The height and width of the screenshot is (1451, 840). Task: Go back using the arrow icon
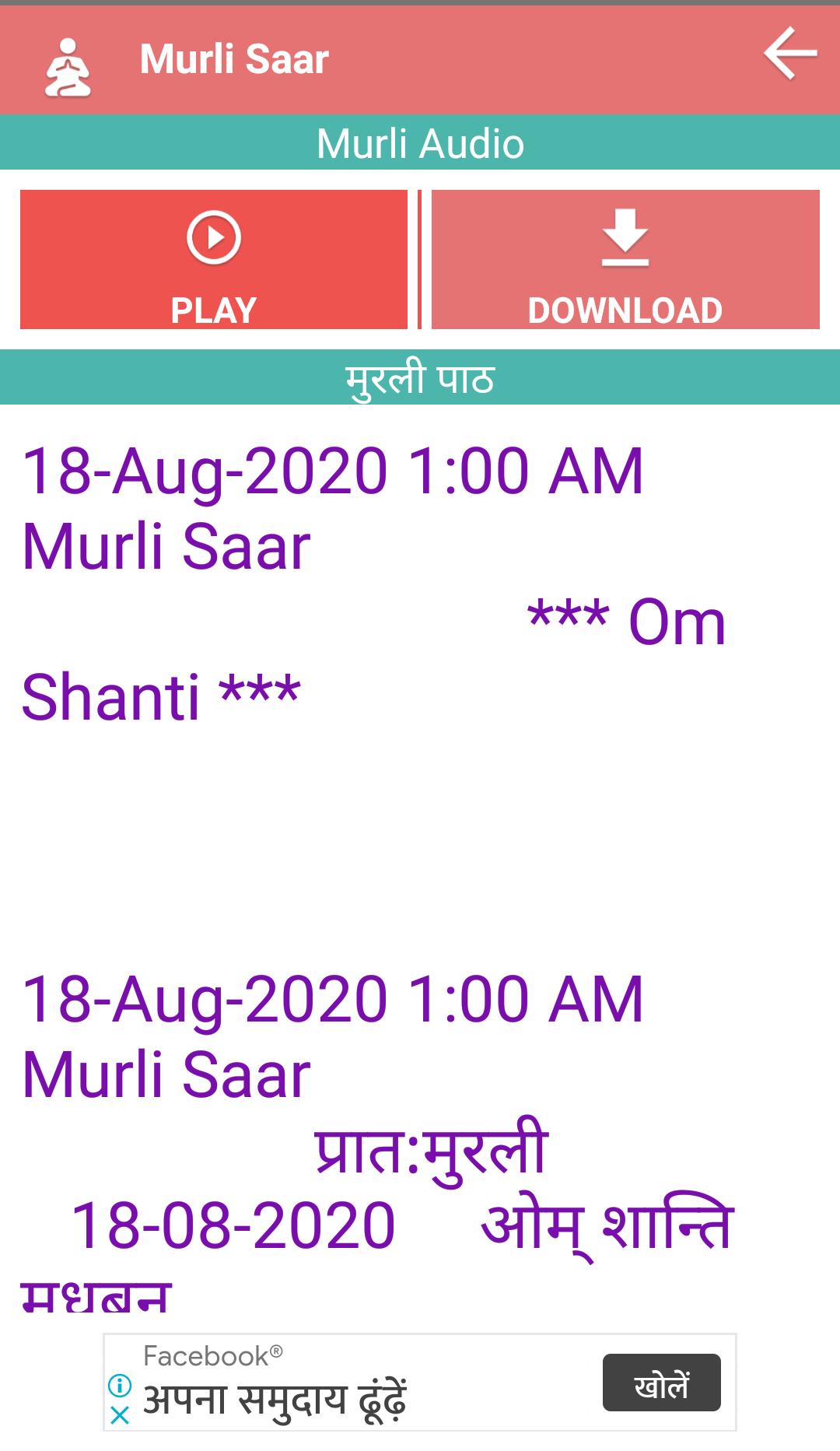(x=789, y=54)
